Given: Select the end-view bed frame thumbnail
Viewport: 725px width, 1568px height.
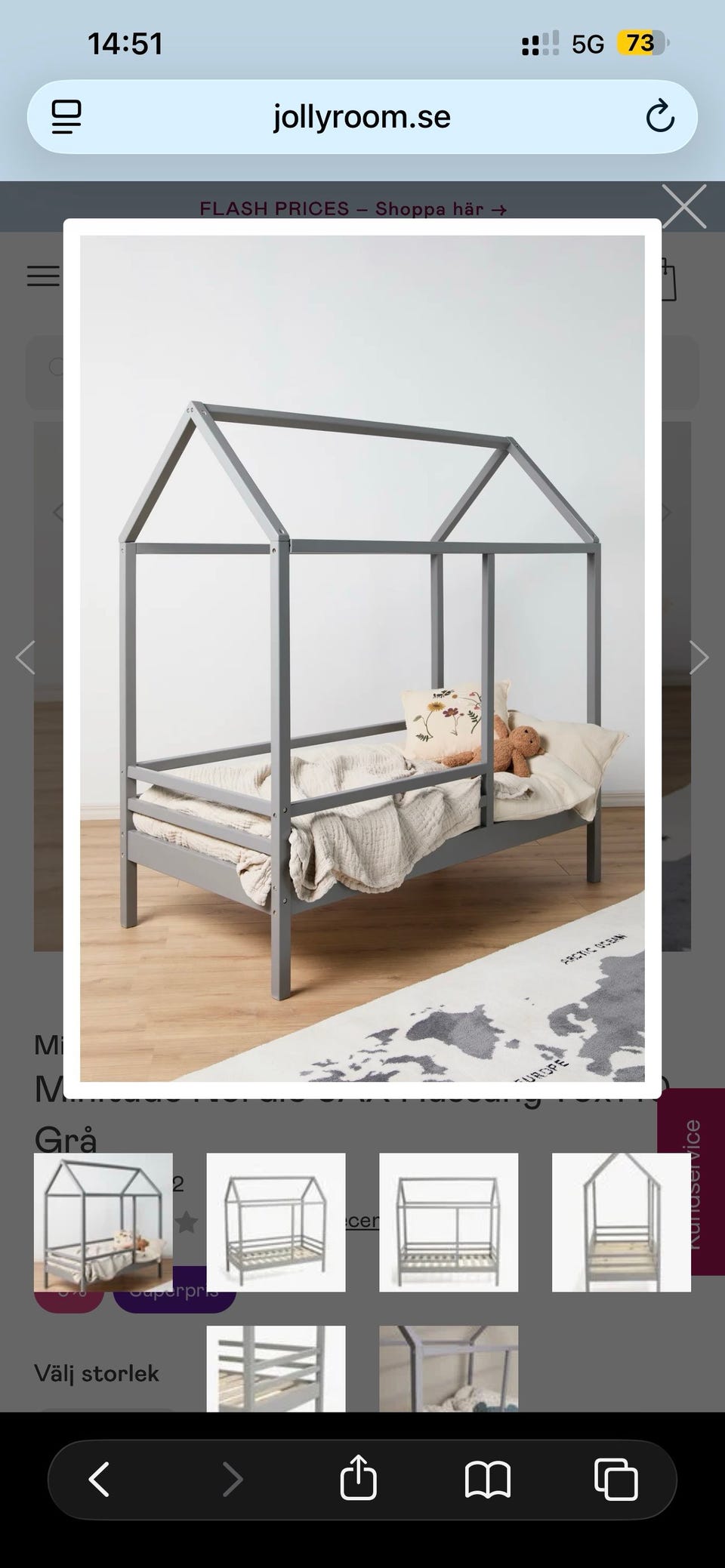Looking at the screenshot, I should pyautogui.click(x=621, y=1222).
